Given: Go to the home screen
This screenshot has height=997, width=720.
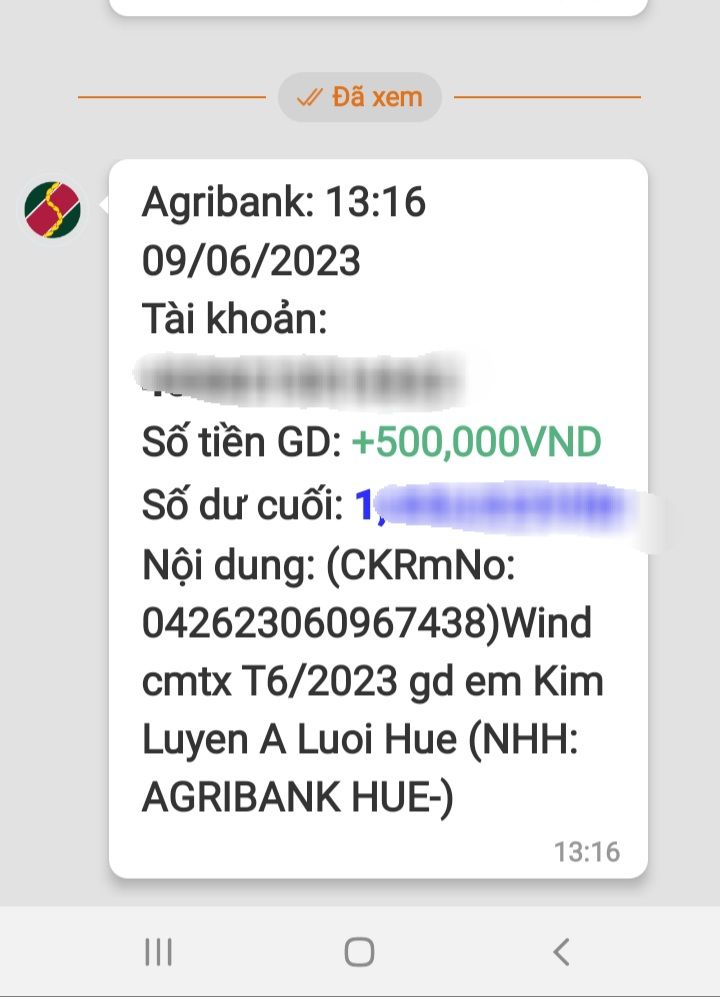Looking at the screenshot, I should [x=359, y=951].
